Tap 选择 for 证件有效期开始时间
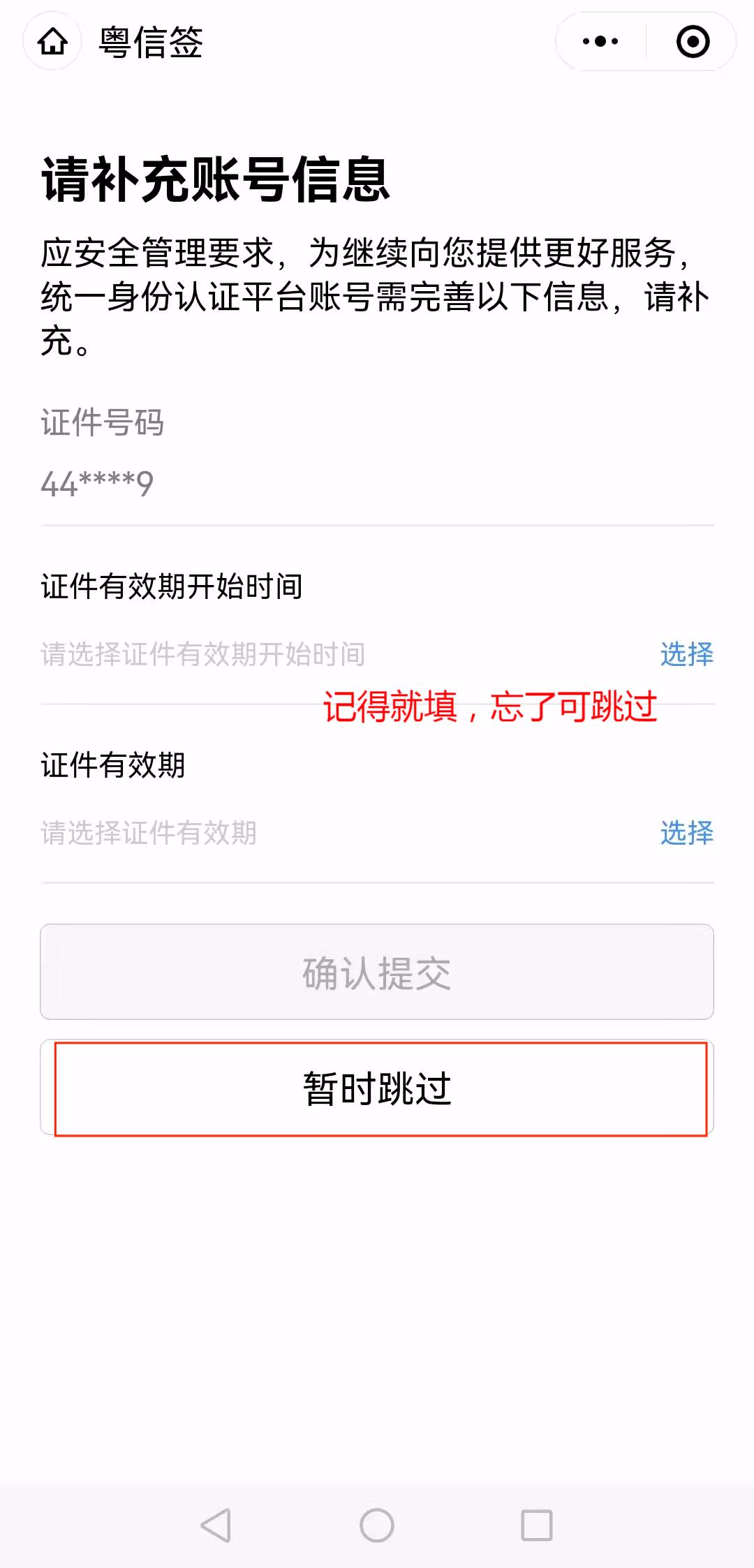Image resolution: width=754 pixels, height=1568 pixels. (x=686, y=654)
